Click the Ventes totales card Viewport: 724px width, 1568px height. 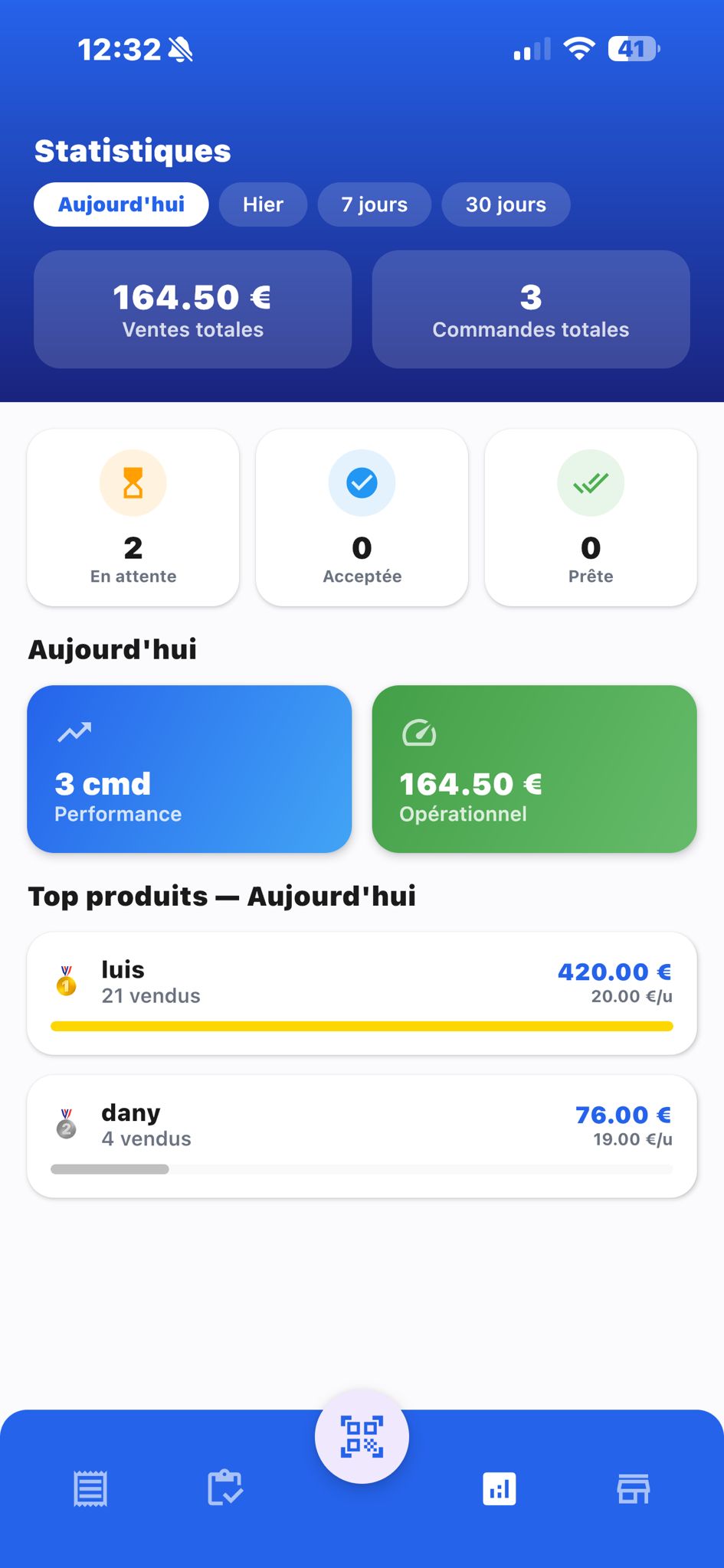point(192,309)
